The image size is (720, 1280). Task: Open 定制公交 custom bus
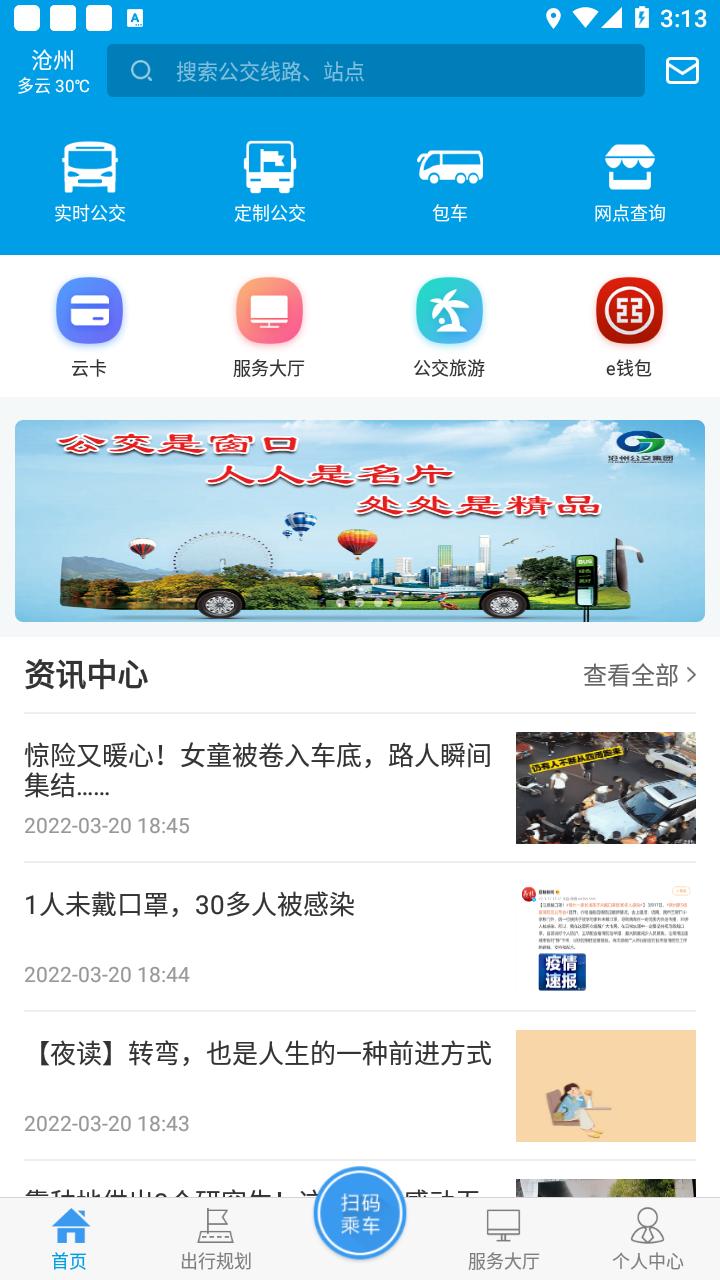click(x=270, y=181)
